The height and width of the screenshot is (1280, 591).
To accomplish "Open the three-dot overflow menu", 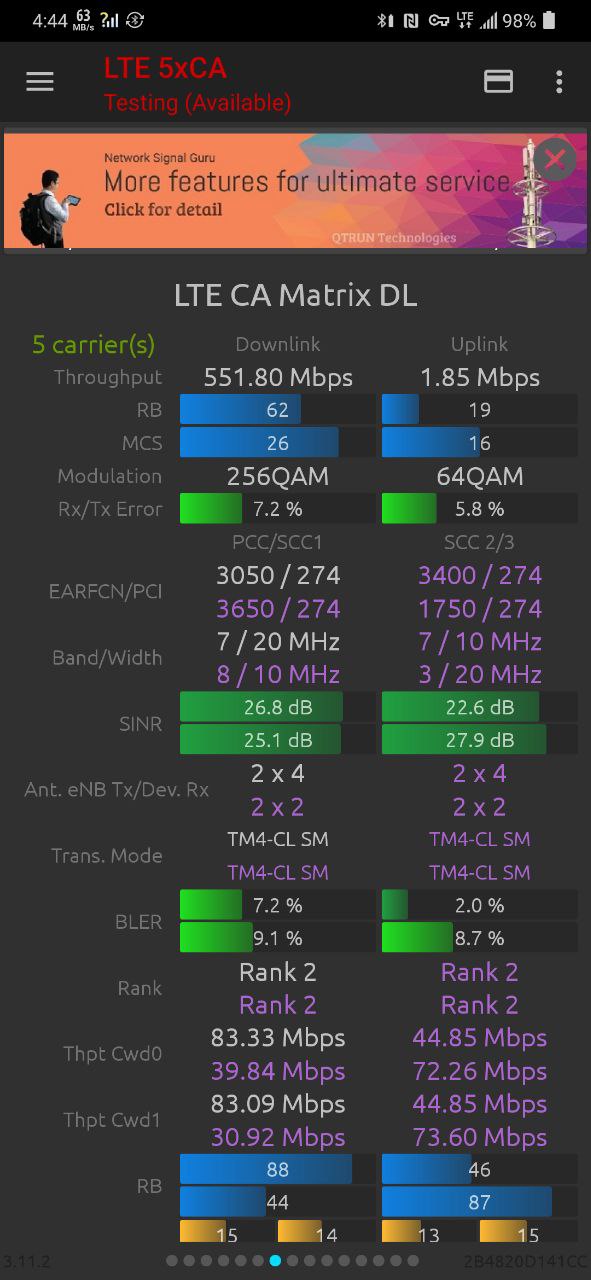I will point(559,82).
